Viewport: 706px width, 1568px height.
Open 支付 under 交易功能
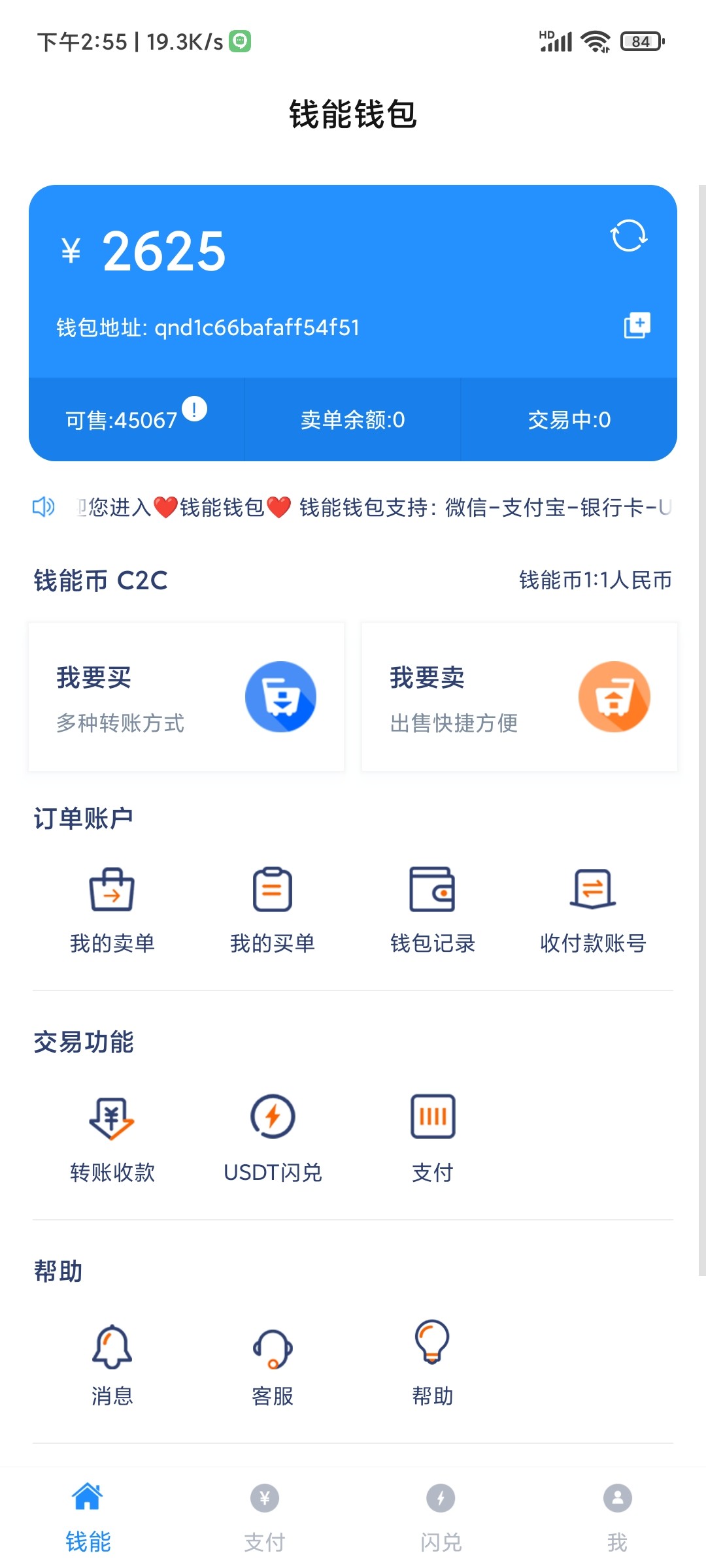tap(432, 1138)
